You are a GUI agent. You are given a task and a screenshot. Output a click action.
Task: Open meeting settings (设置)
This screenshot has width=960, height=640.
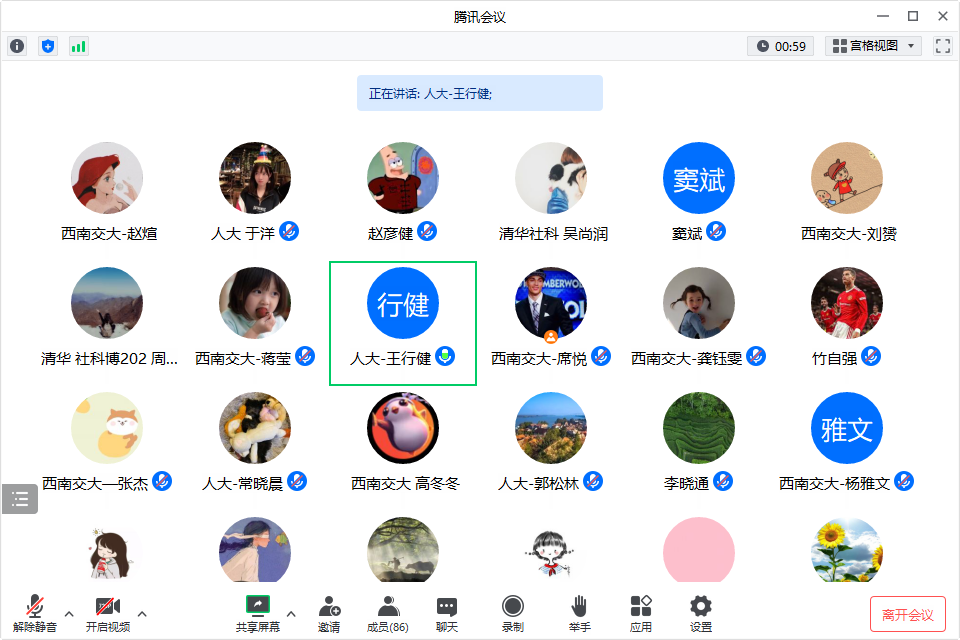pos(701,612)
